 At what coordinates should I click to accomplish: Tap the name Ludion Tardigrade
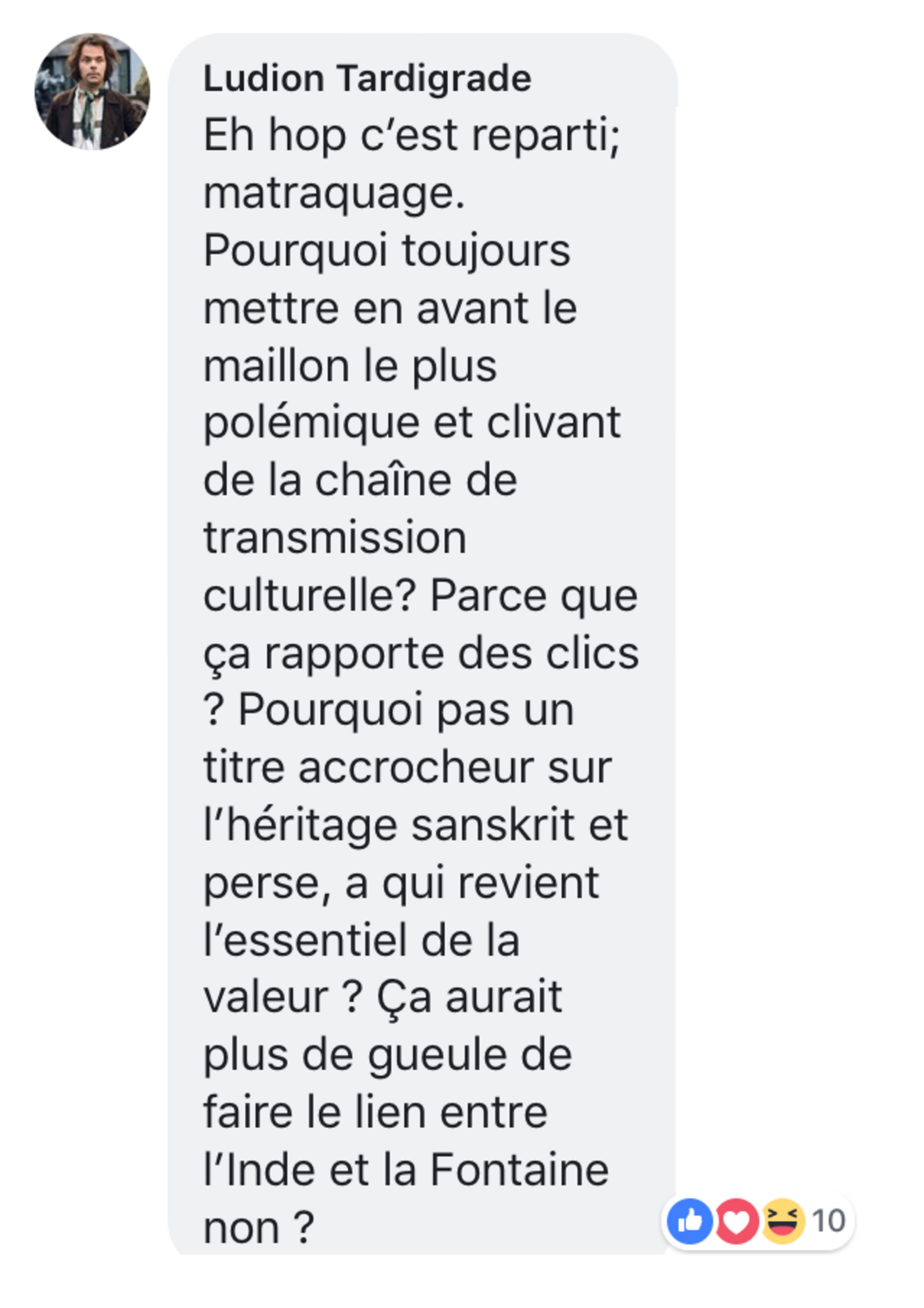pyautogui.click(x=367, y=78)
